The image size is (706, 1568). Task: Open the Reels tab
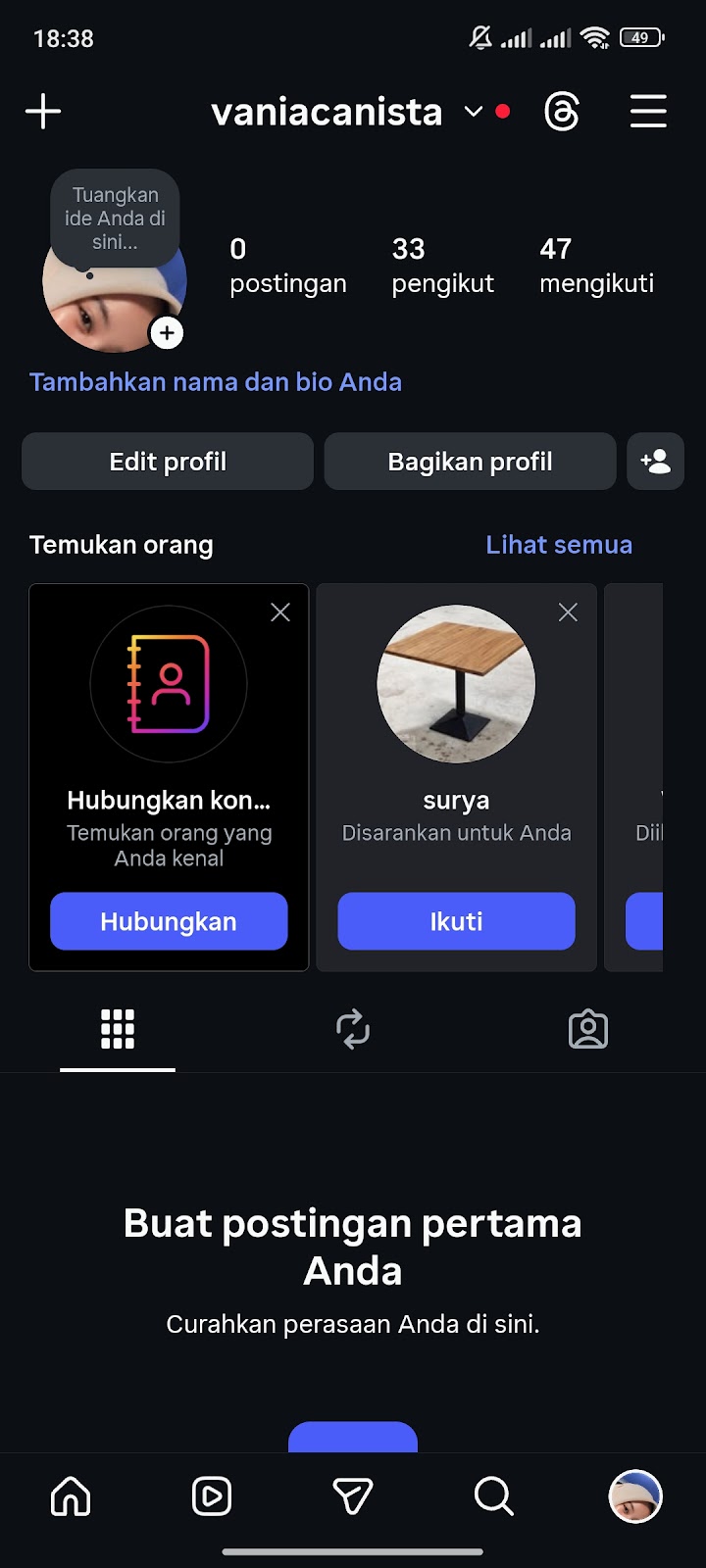212,1496
